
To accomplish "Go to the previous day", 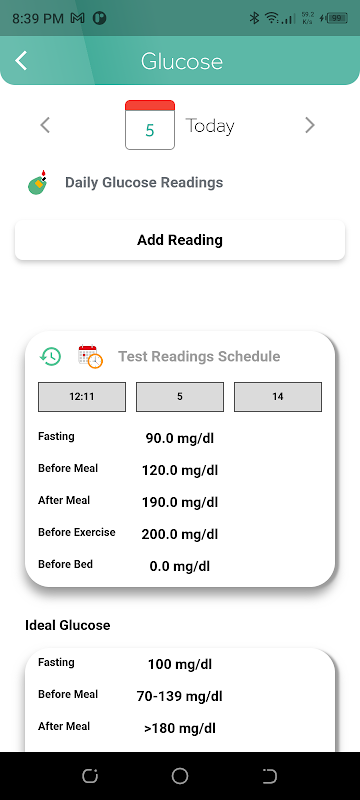I will click(45, 125).
